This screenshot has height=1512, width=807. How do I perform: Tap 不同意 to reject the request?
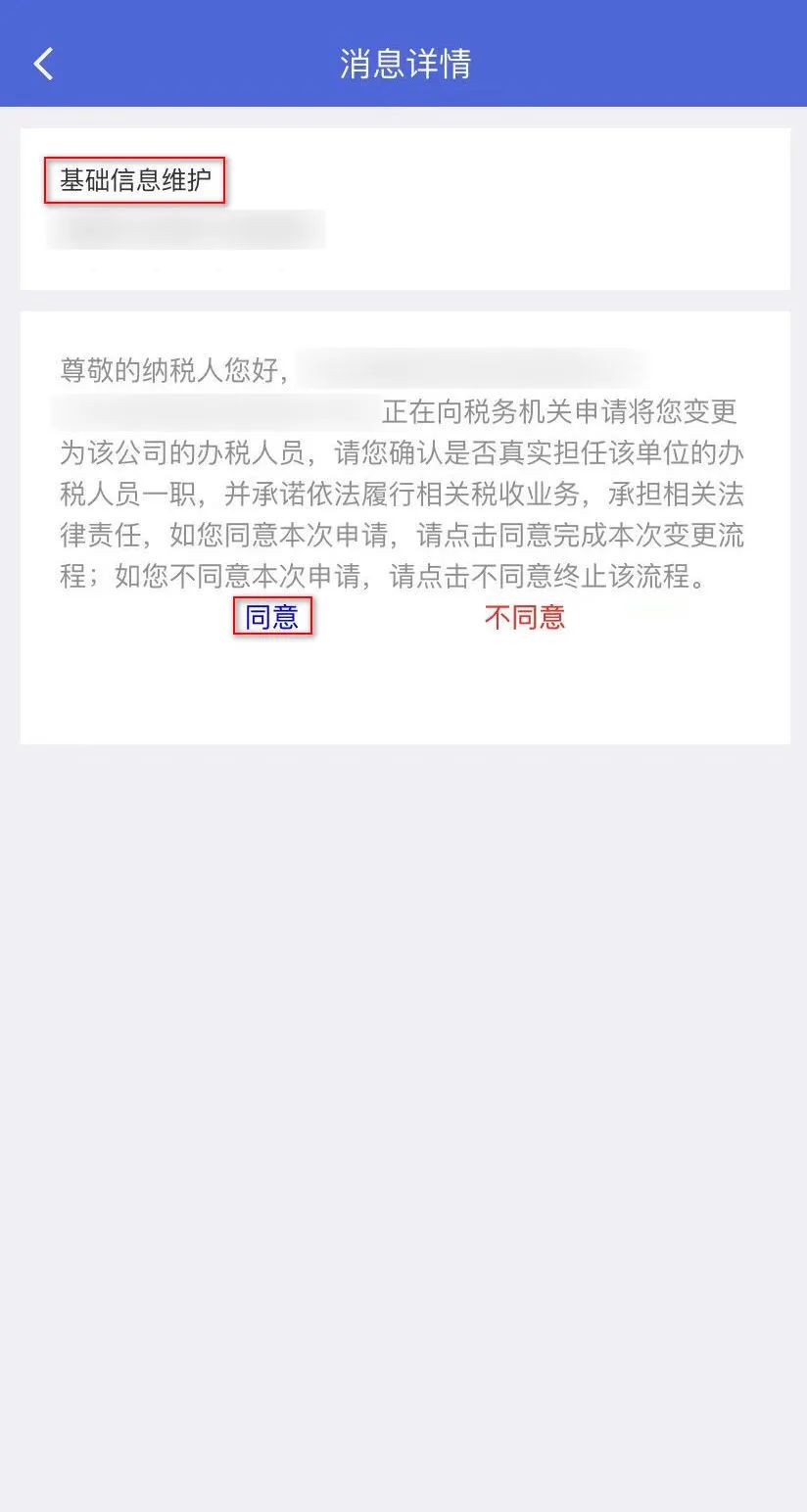(525, 617)
